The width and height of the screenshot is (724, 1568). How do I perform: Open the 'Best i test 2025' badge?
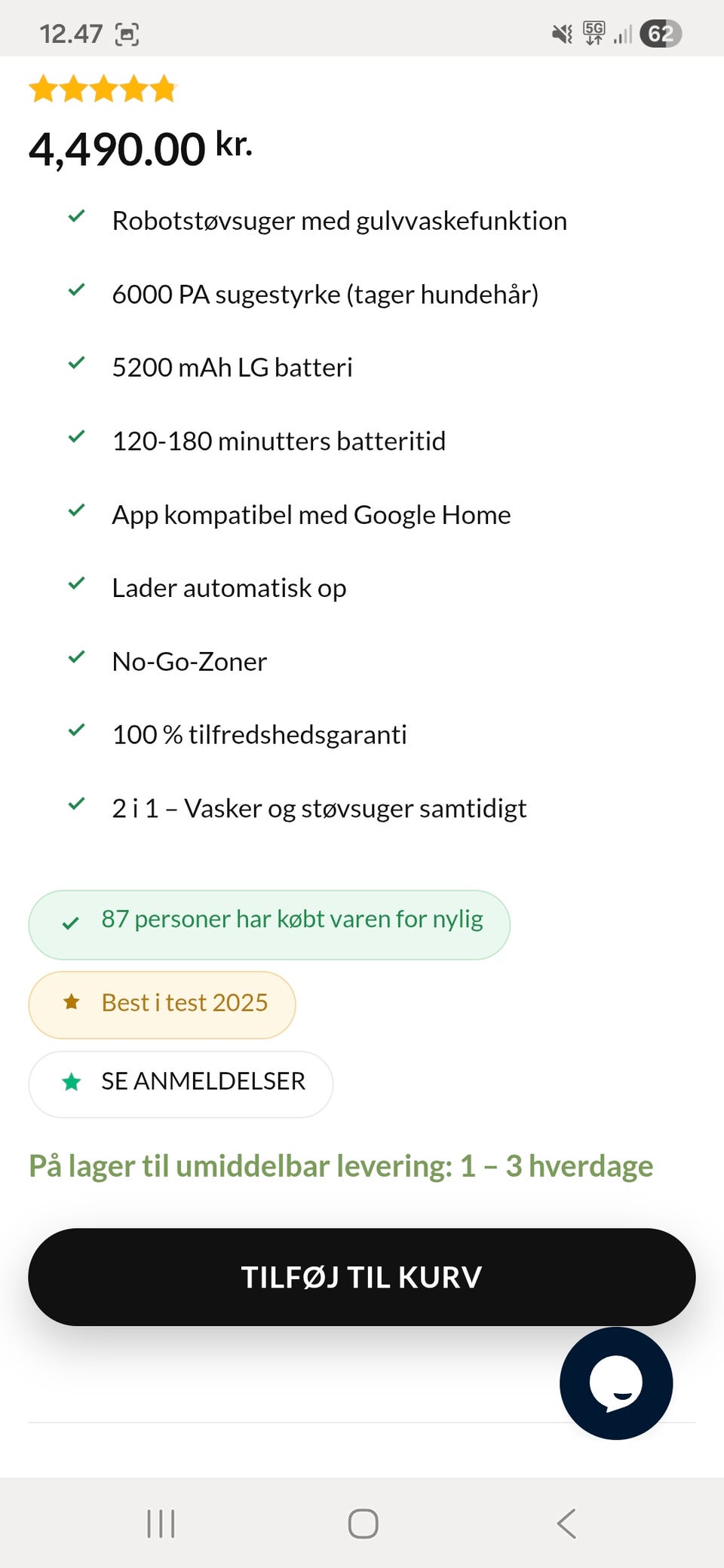[161, 1003]
